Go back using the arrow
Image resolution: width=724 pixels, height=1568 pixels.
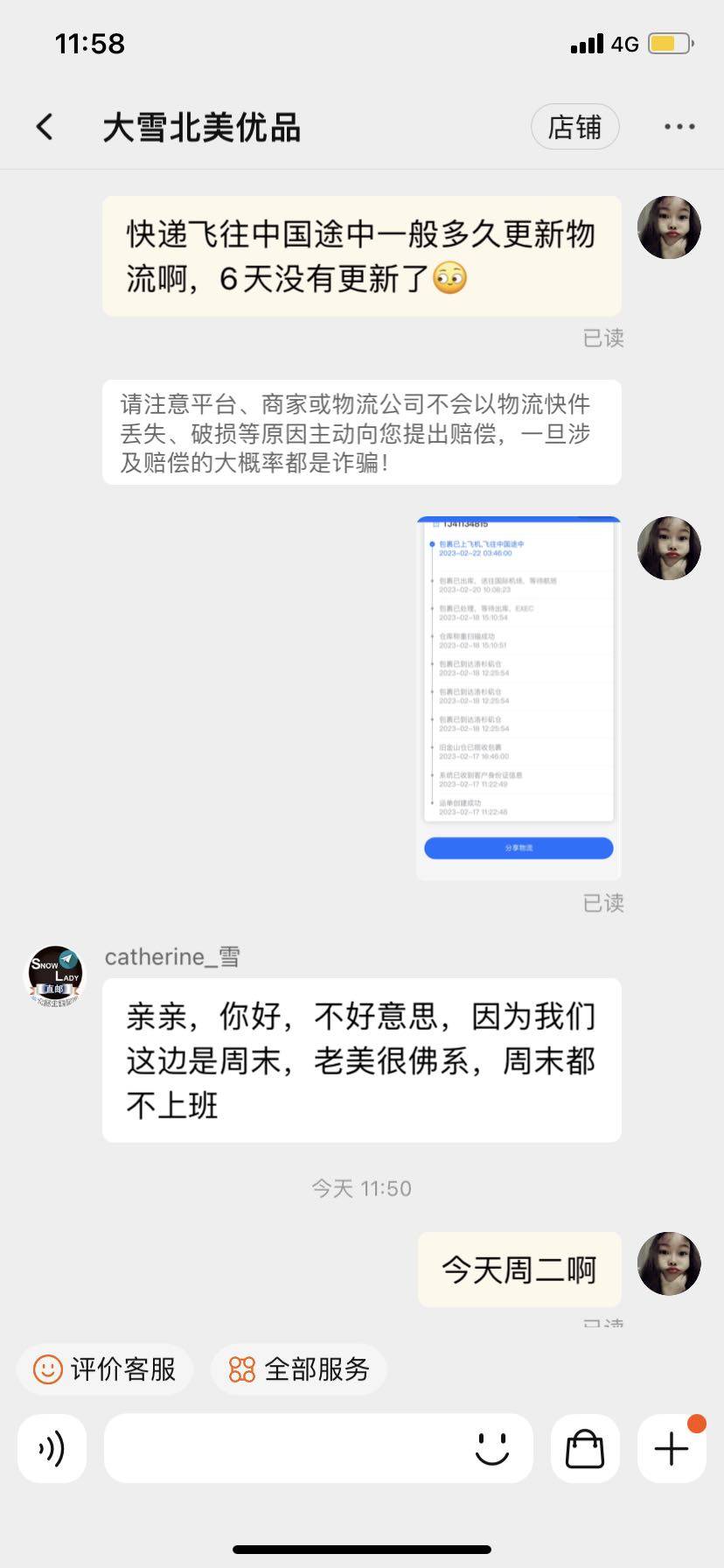point(45,127)
